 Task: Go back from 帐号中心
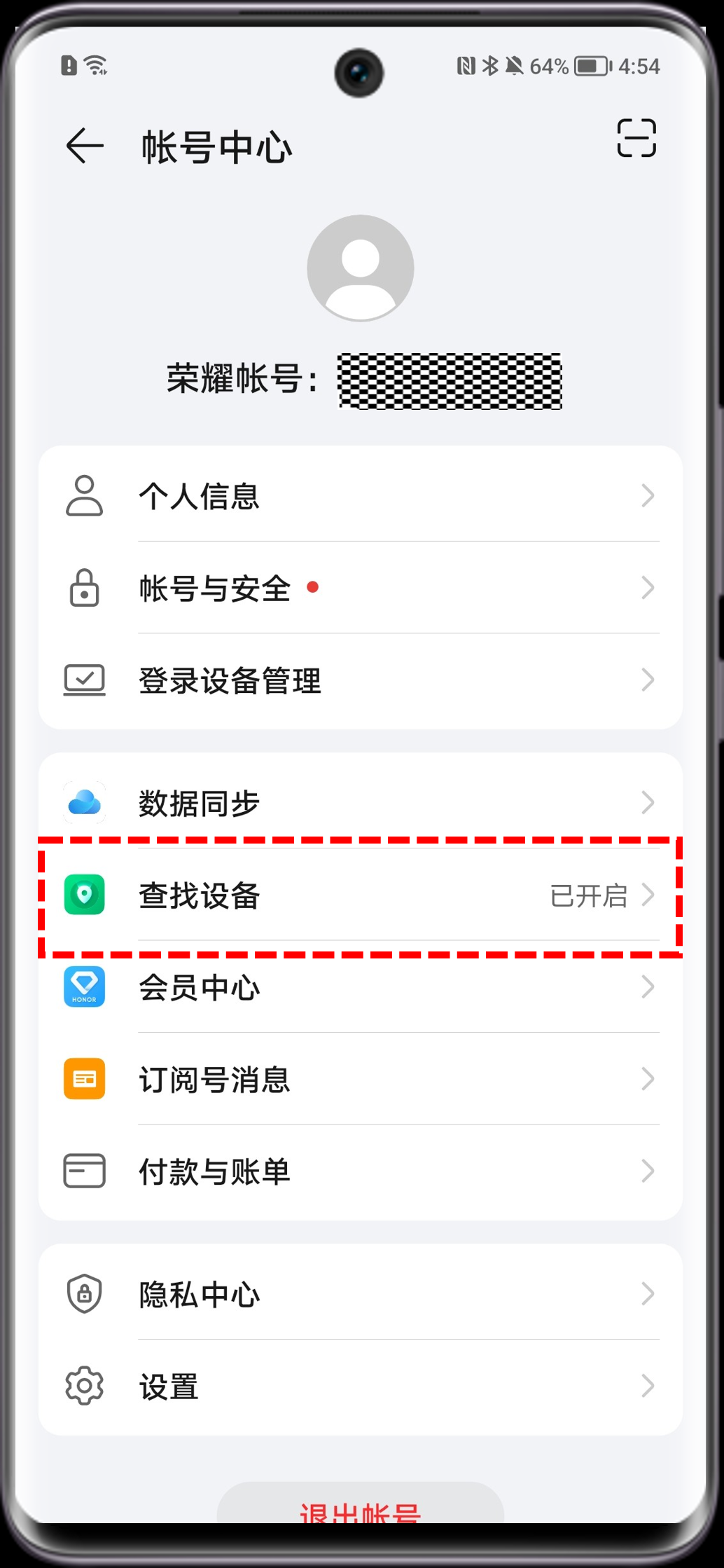(x=85, y=146)
